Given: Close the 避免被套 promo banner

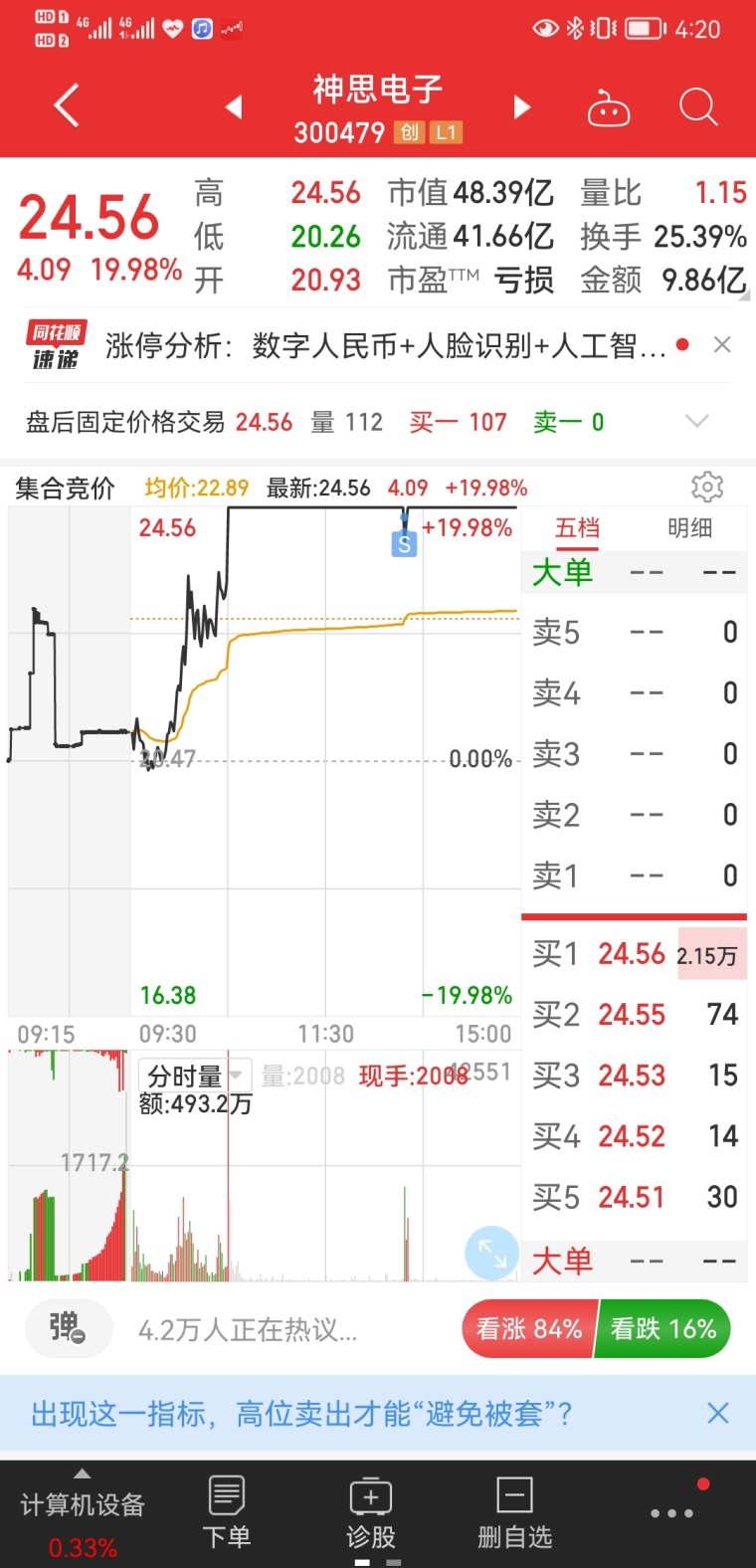Looking at the screenshot, I should pyautogui.click(x=717, y=1413).
